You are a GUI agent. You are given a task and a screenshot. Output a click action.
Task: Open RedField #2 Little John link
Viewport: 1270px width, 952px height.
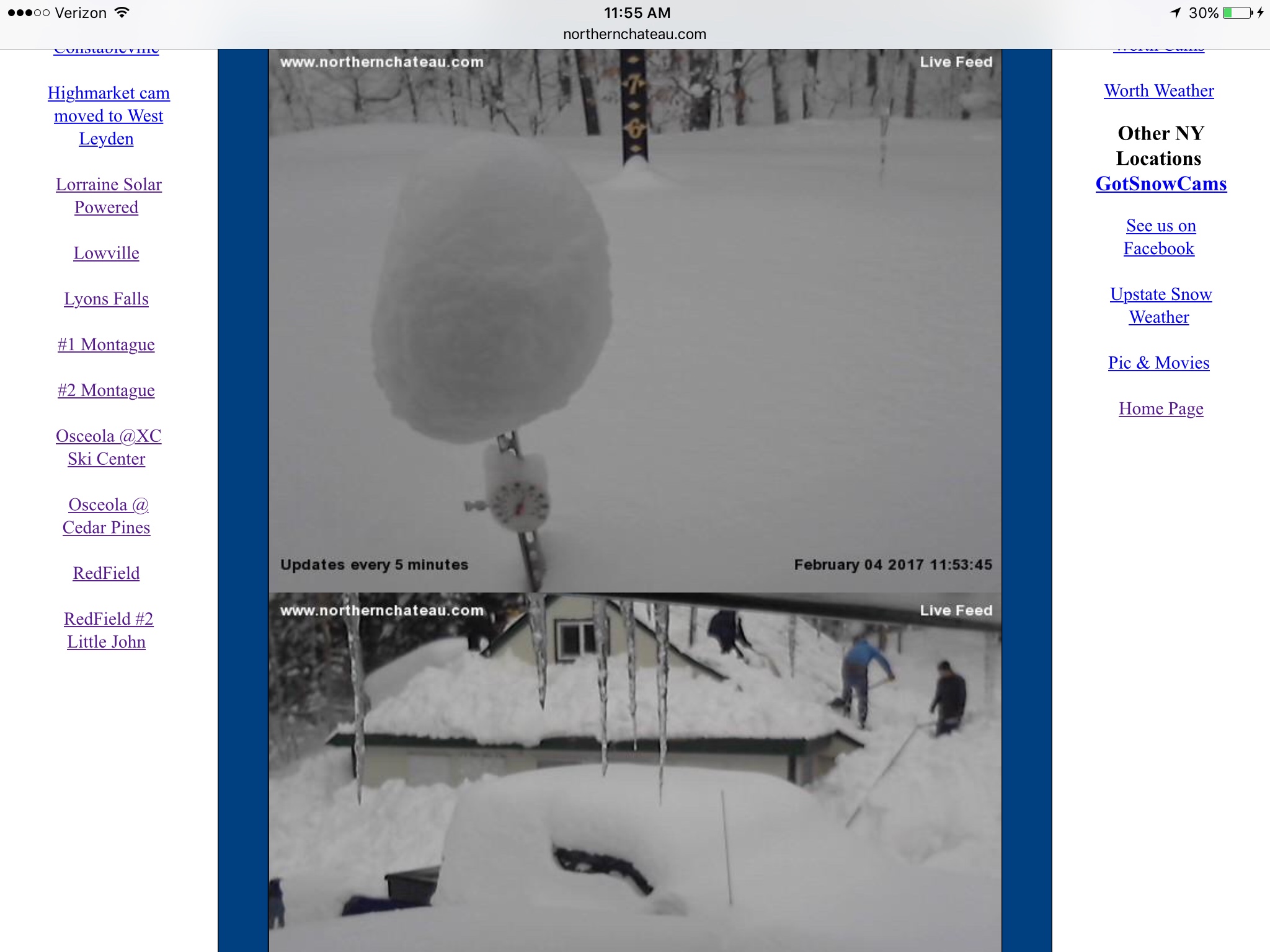coord(107,630)
